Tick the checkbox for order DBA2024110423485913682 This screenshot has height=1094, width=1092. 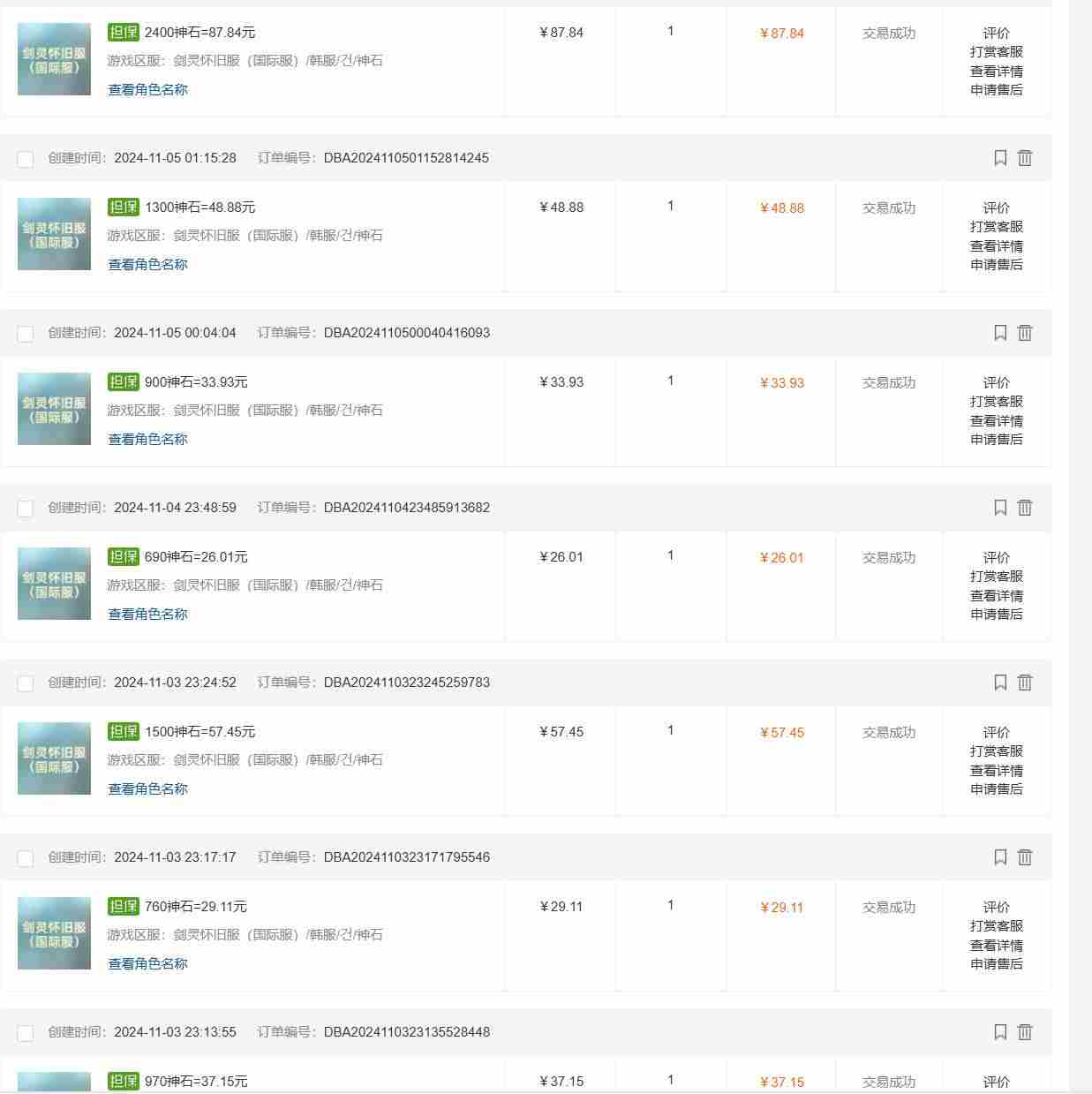click(x=26, y=509)
